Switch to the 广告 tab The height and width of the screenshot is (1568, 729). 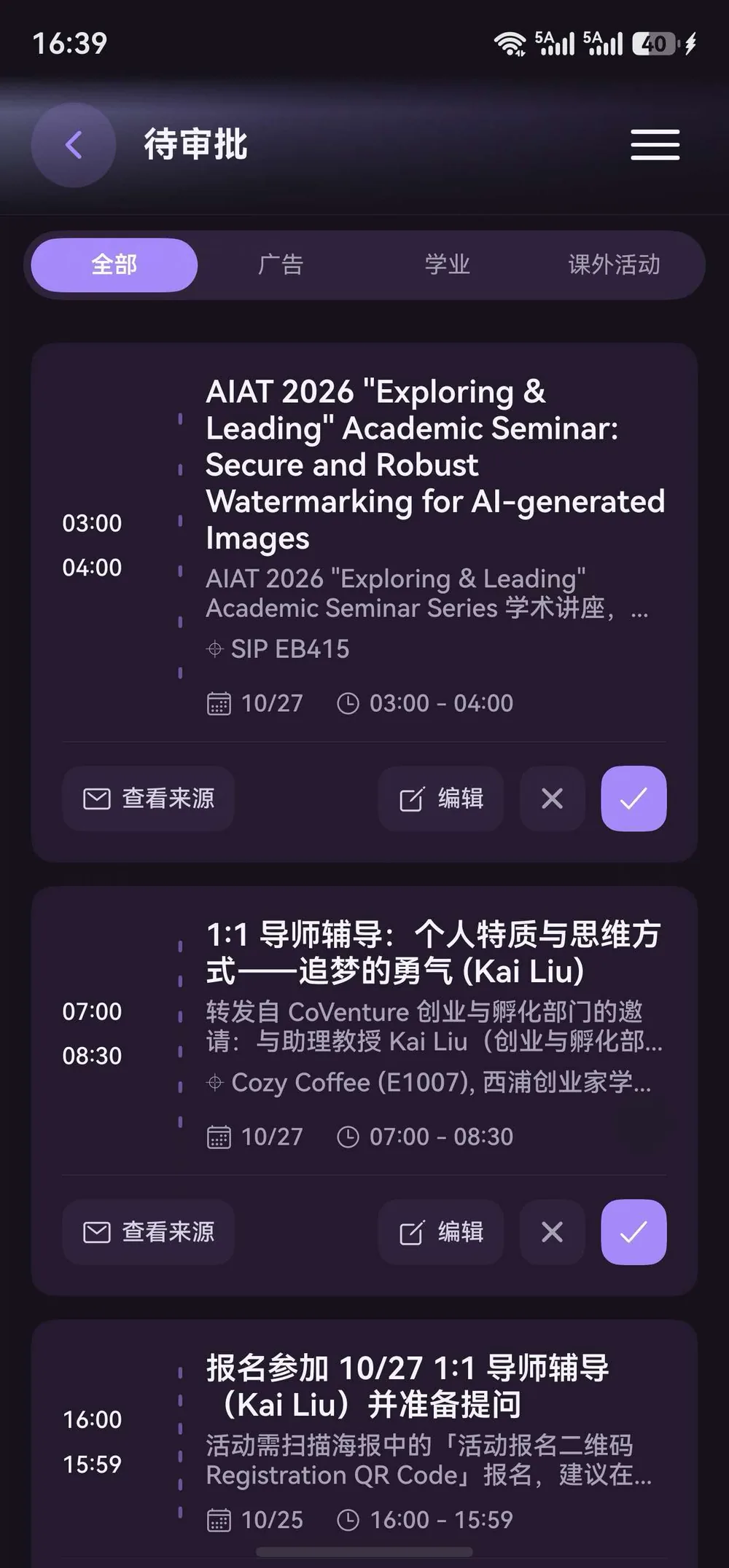pos(281,264)
